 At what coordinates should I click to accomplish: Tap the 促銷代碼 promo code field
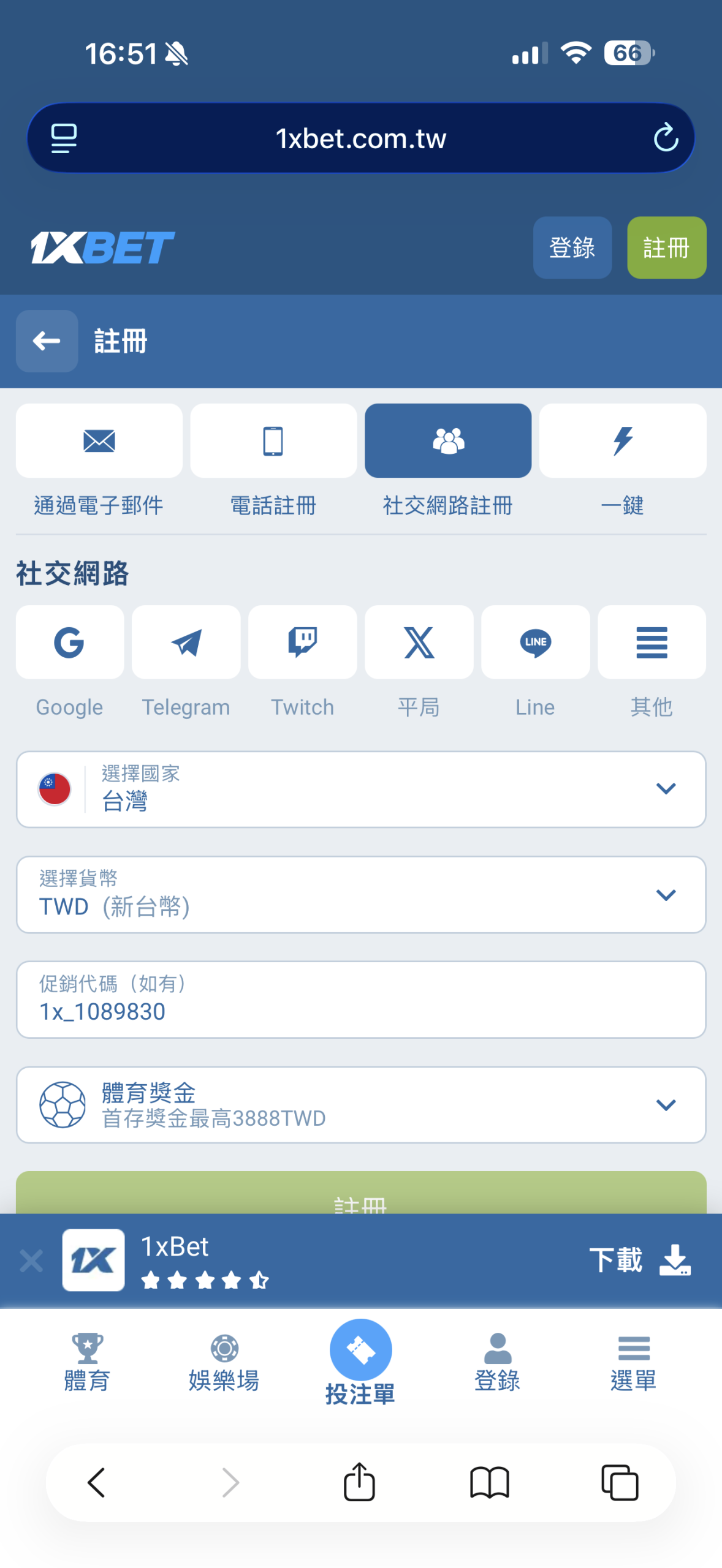(x=360, y=999)
